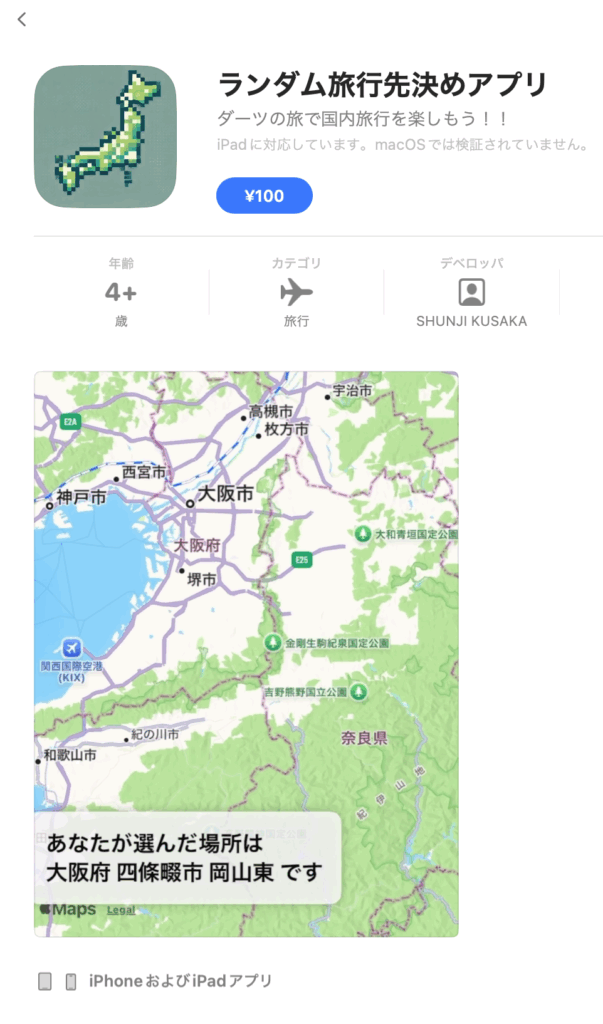
Task: Go back using the top-left arrow
Action: pos(22,20)
